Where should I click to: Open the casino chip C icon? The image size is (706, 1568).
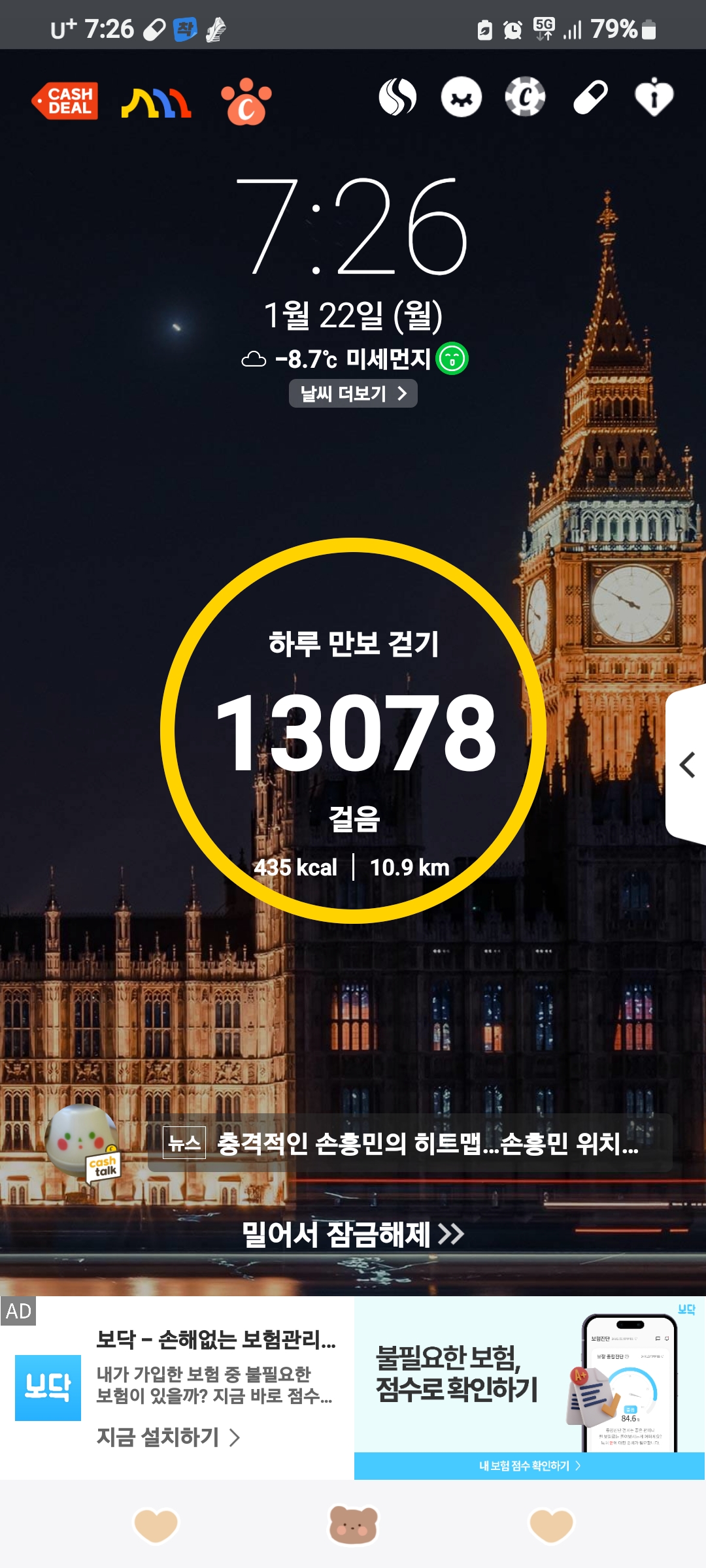click(525, 97)
